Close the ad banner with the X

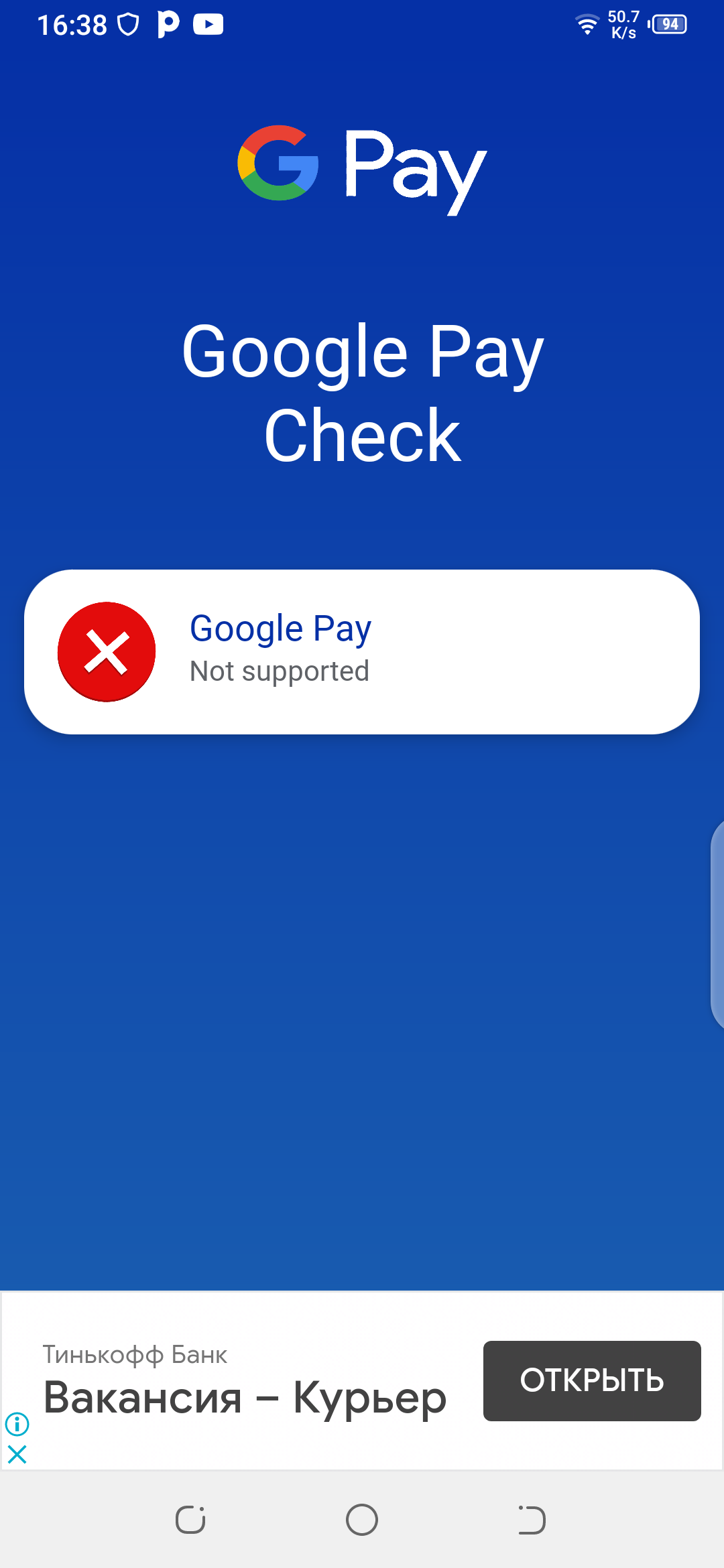(17, 1454)
